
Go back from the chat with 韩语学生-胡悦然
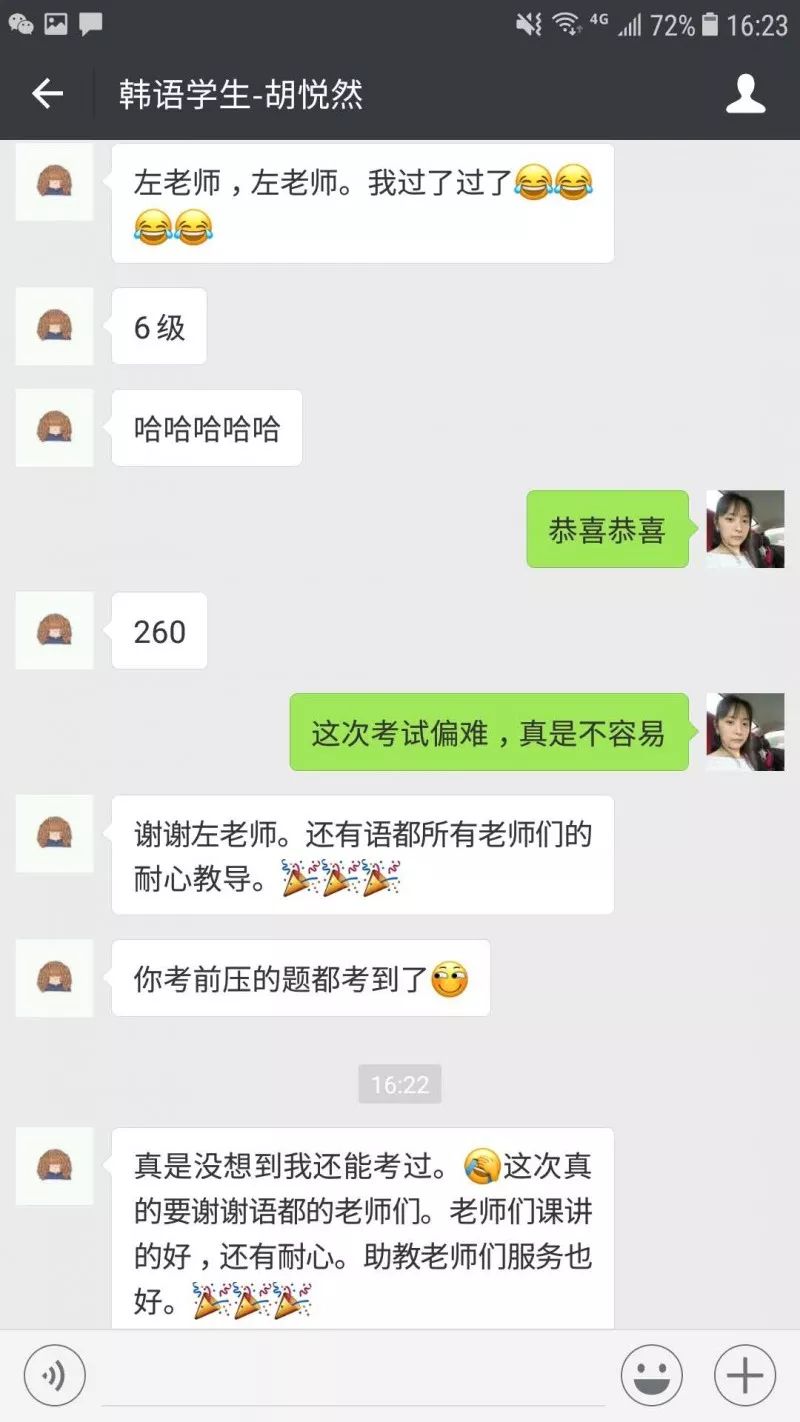(47, 95)
